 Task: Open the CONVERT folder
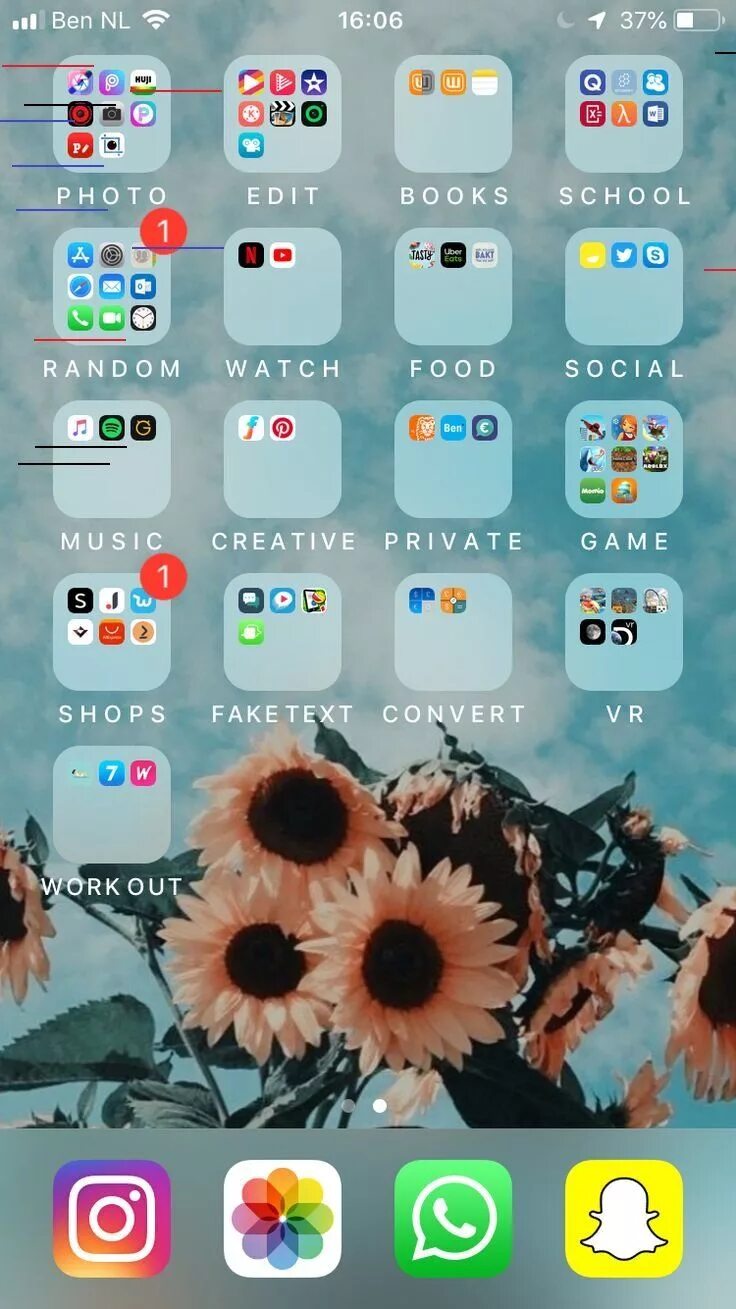[453, 632]
